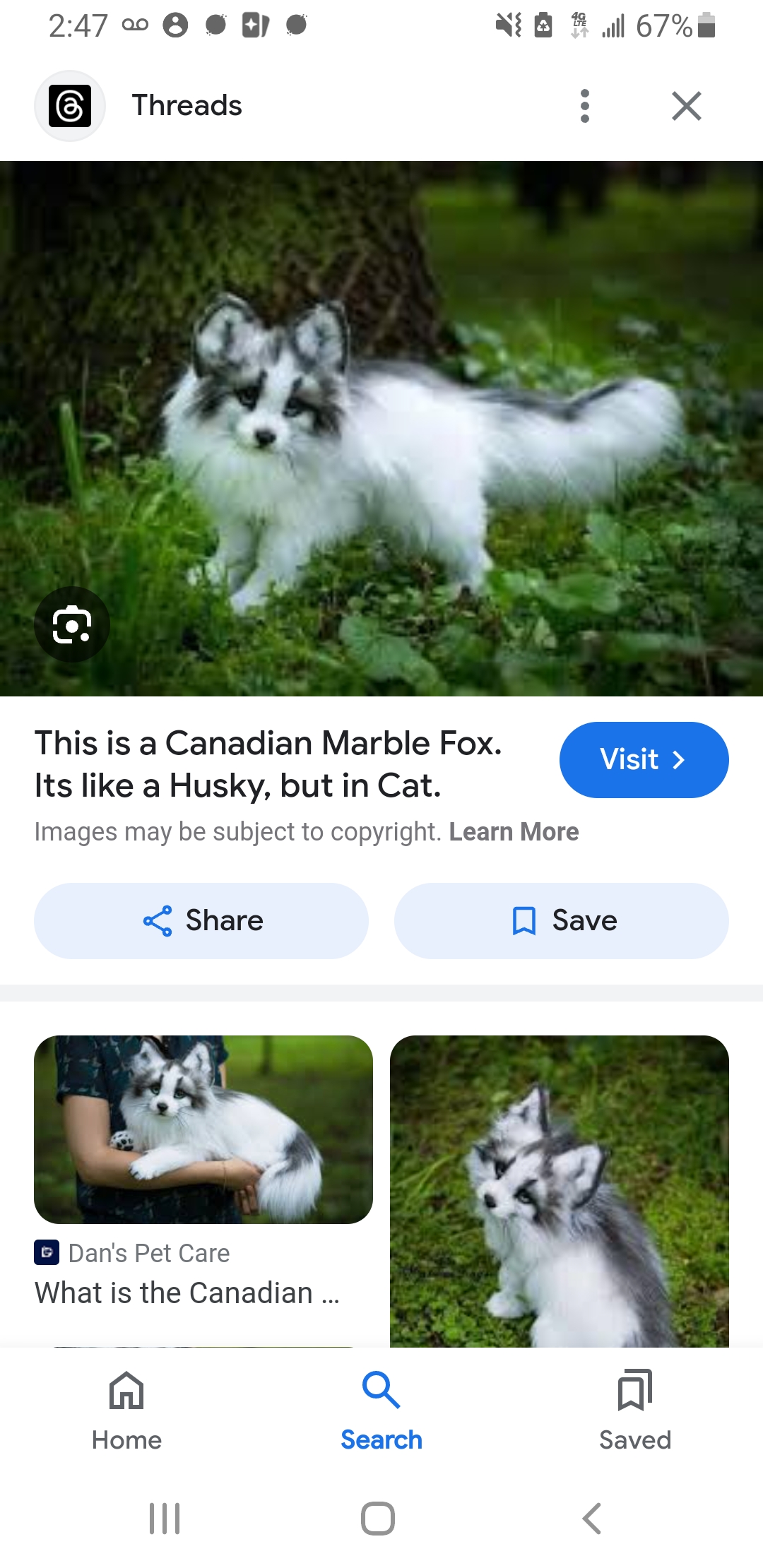Open the three-dot overflow menu
The image size is (763, 1568).
tap(584, 106)
